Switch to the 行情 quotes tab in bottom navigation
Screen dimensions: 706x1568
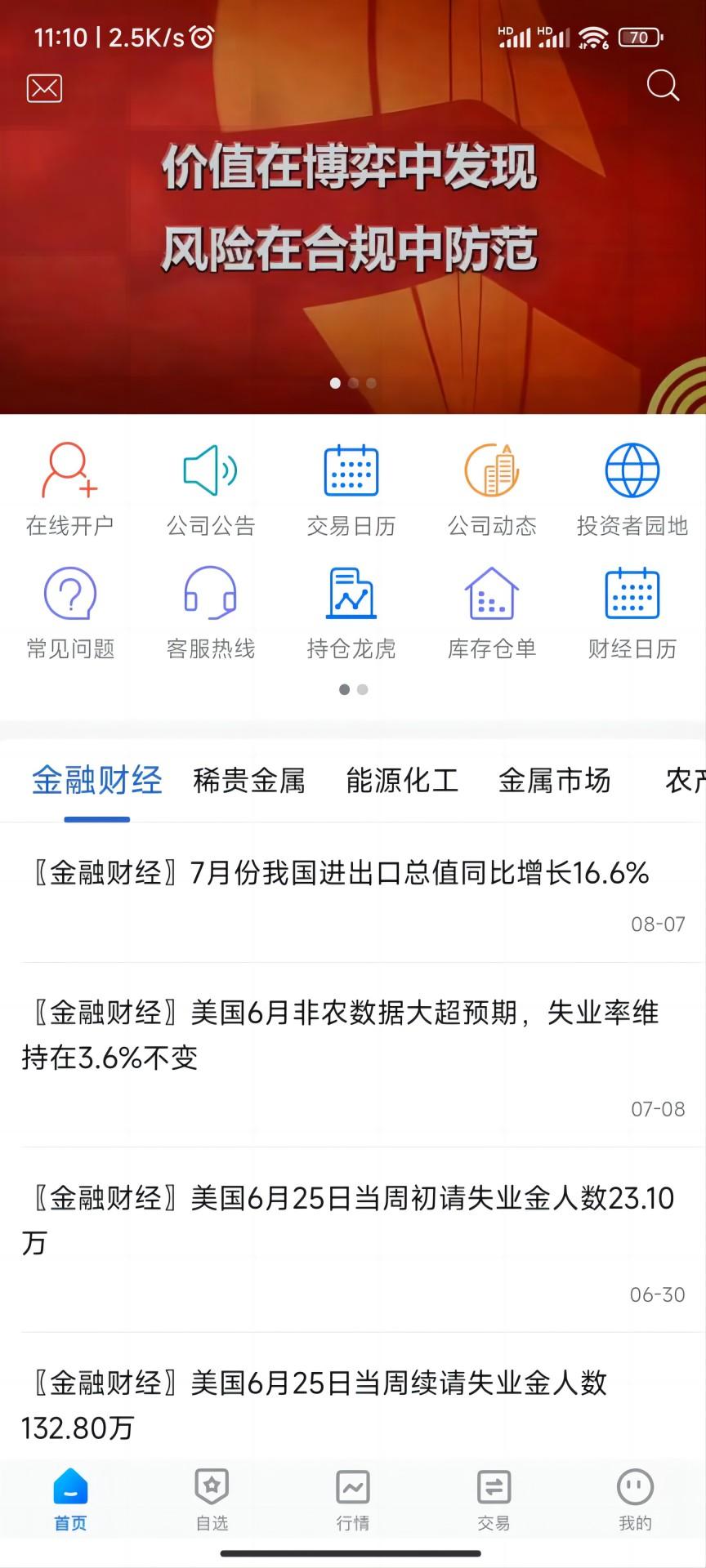point(354,1503)
